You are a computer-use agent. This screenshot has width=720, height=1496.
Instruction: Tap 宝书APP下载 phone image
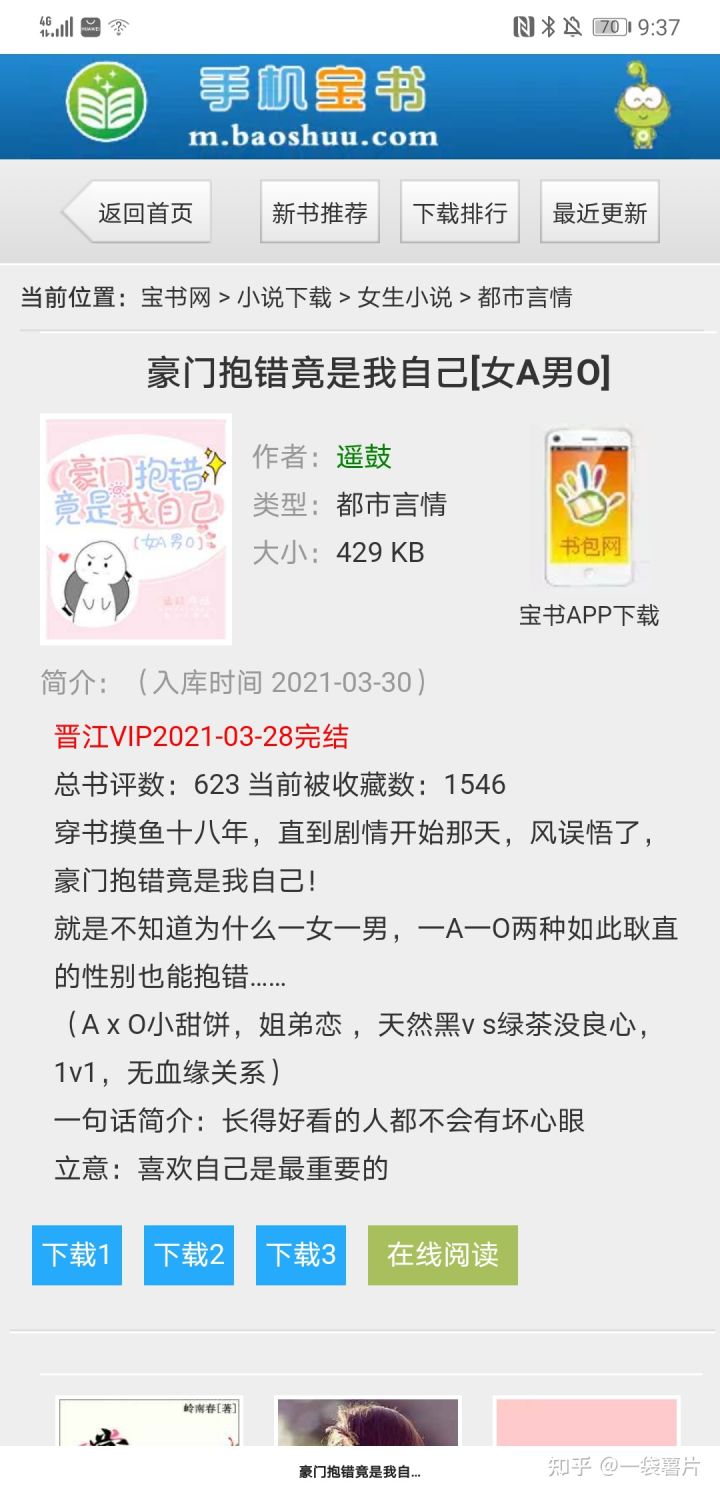tap(589, 508)
